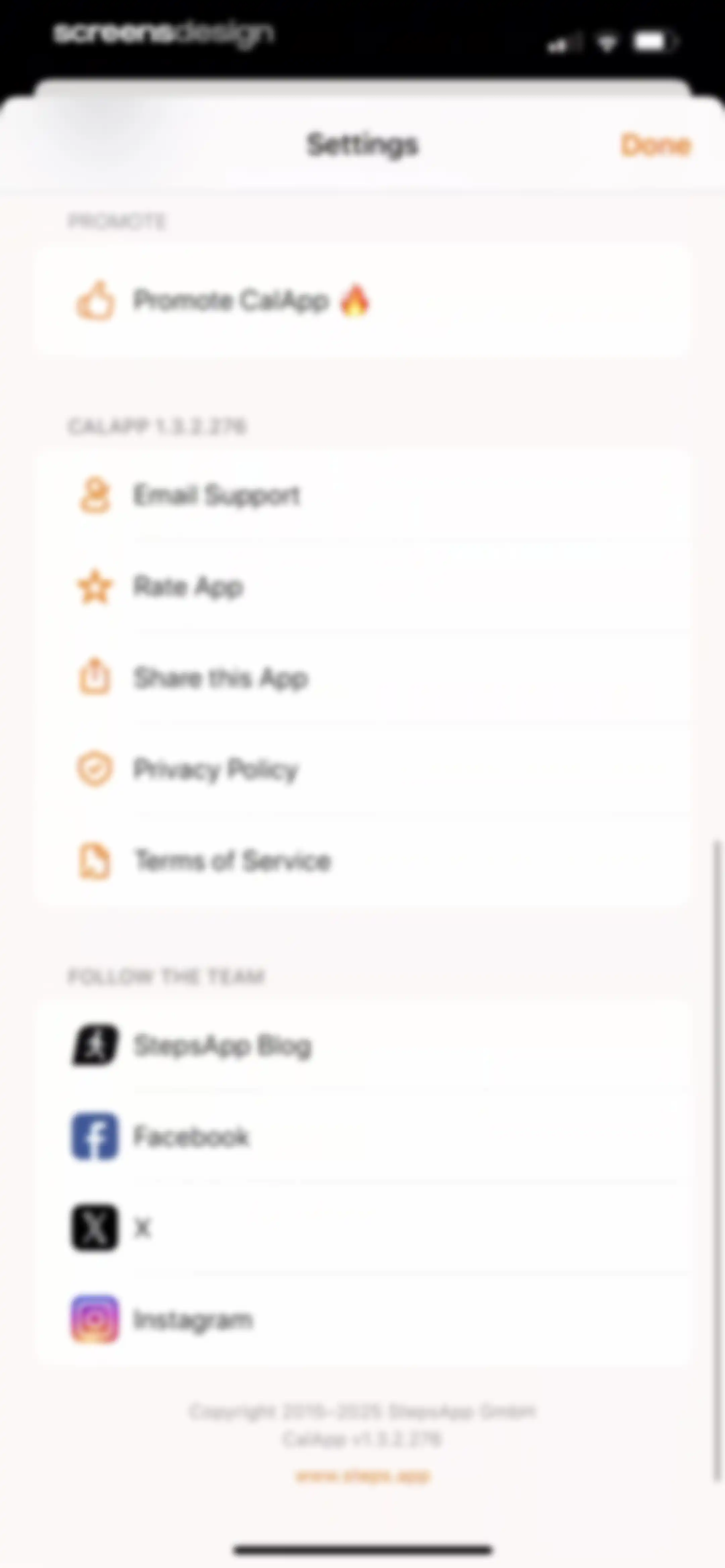Image resolution: width=725 pixels, height=1568 pixels.
Task: Visit the StepsApp Blog
Action: tap(362, 1045)
